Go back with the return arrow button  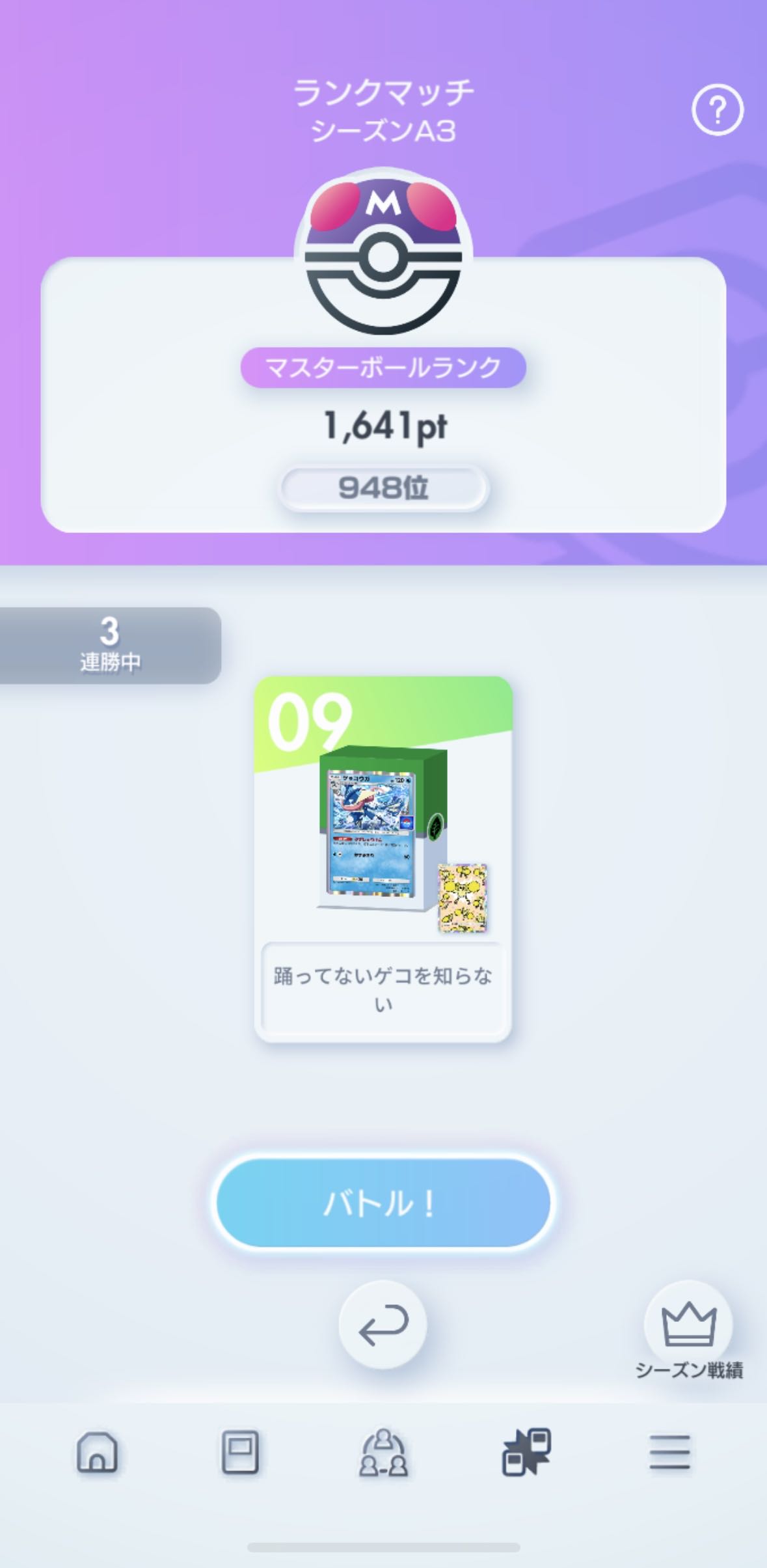(383, 1325)
